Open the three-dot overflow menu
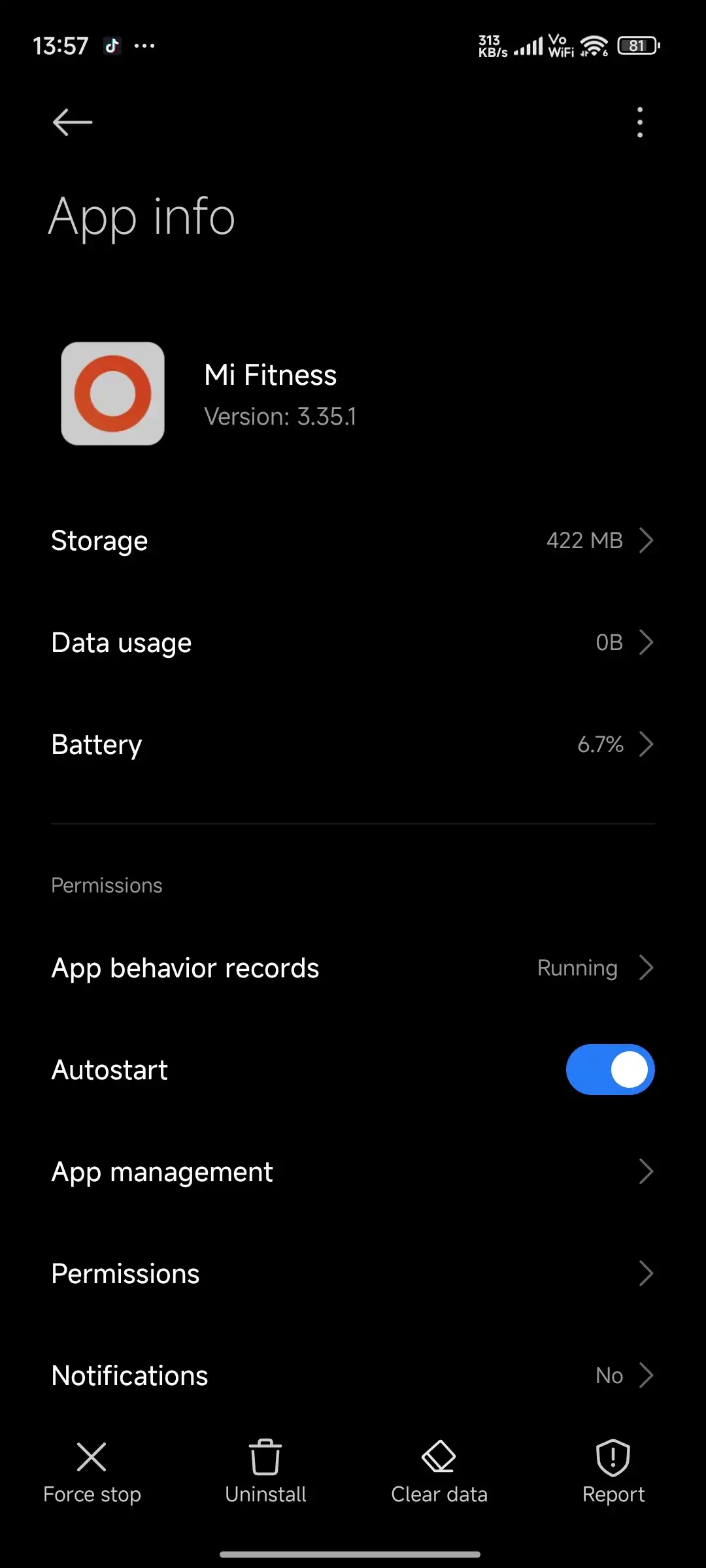This screenshot has width=706, height=1568. pos(639,122)
